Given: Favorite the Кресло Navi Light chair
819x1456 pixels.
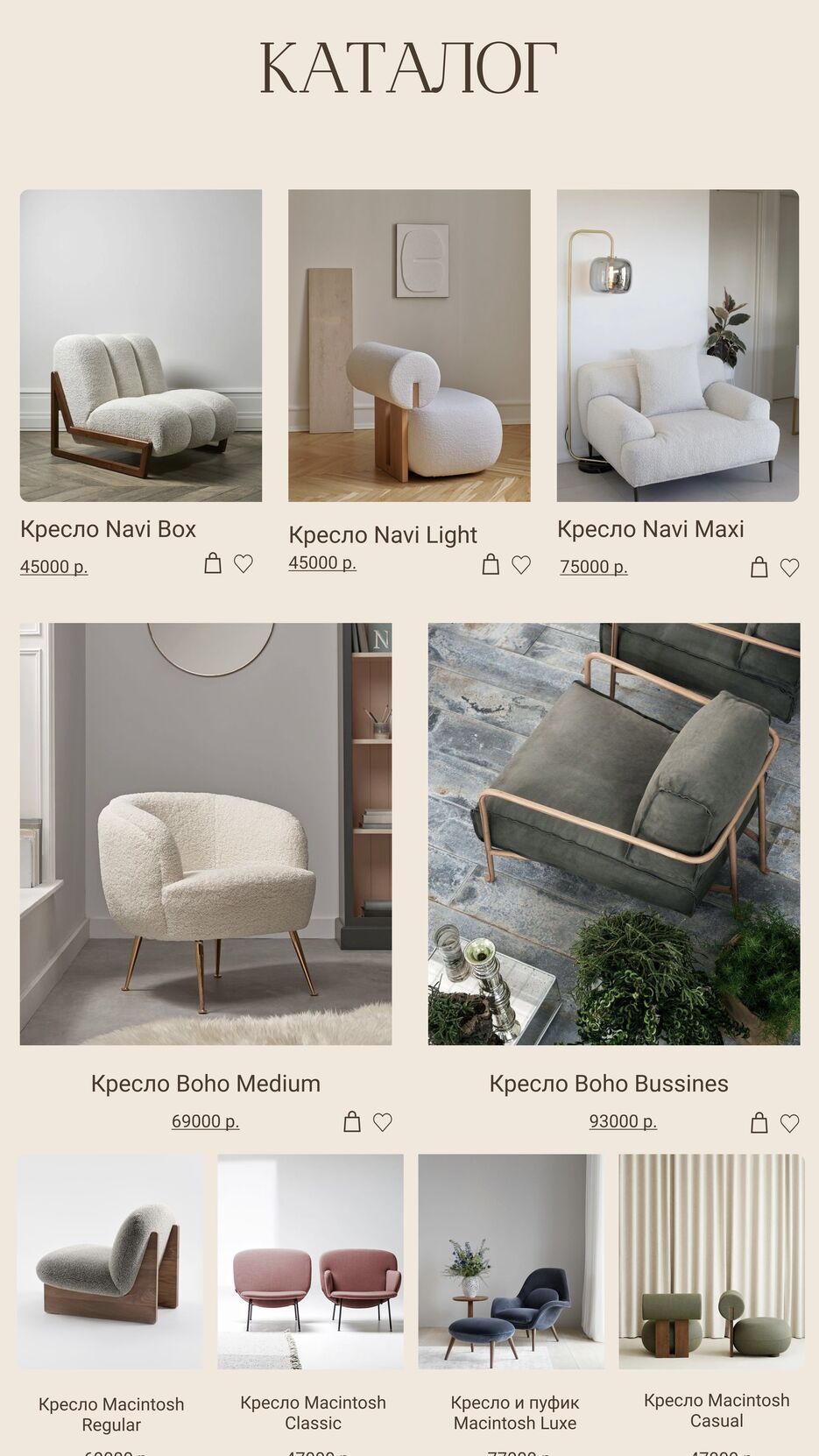Looking at the screenshot, I should [x=521, y=565].
